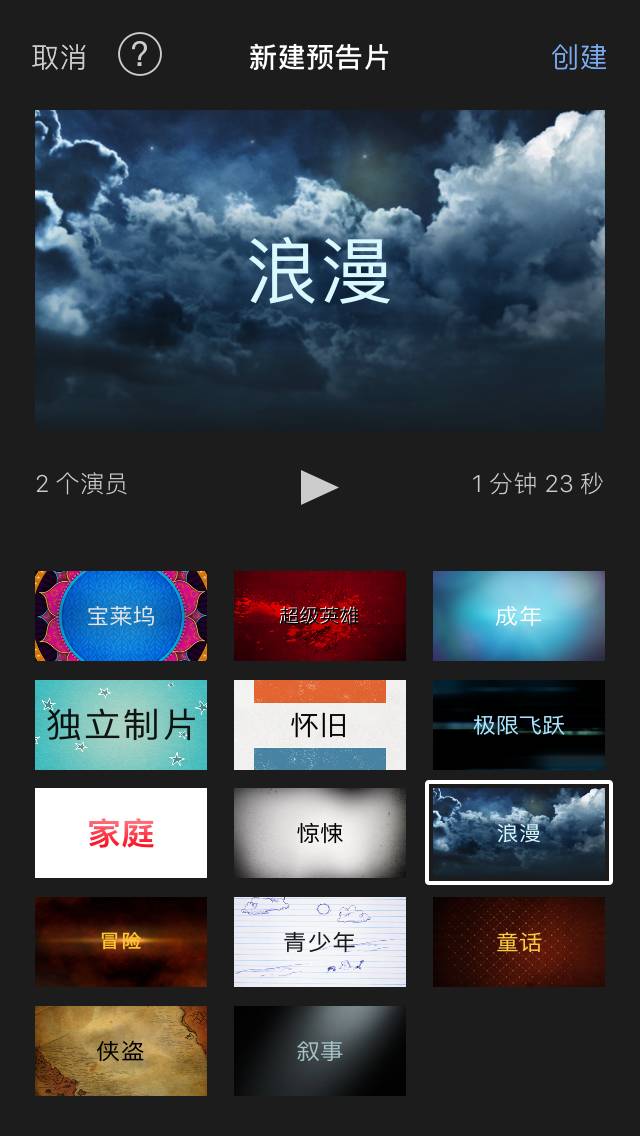Screen dimensions: 640x1136
Task: Tap 创建 to create the trailer
Action: coord(579,58)
